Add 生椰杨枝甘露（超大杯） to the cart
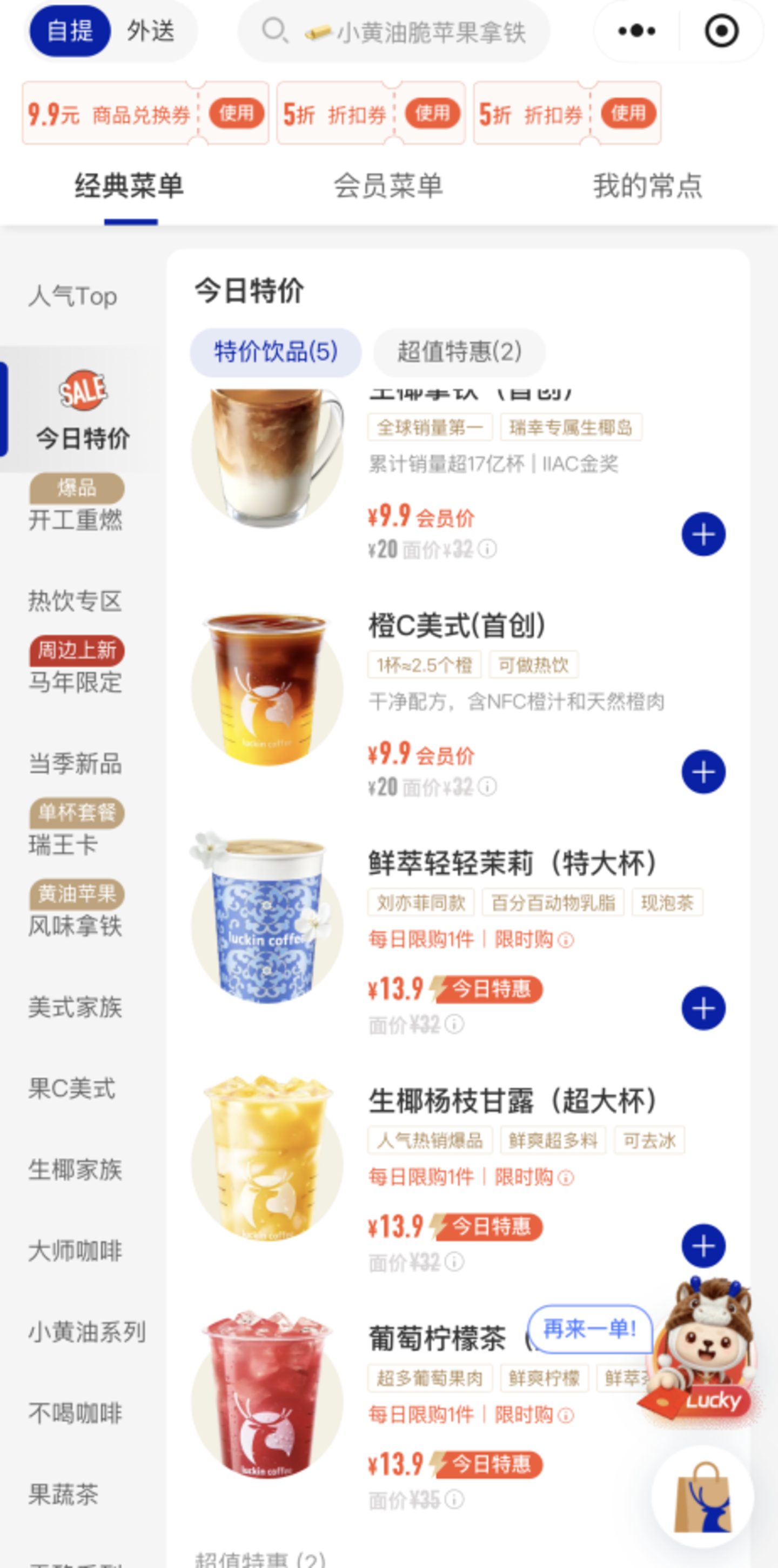This screenshot has height=1568, width=778. [x=703, y=1245]
